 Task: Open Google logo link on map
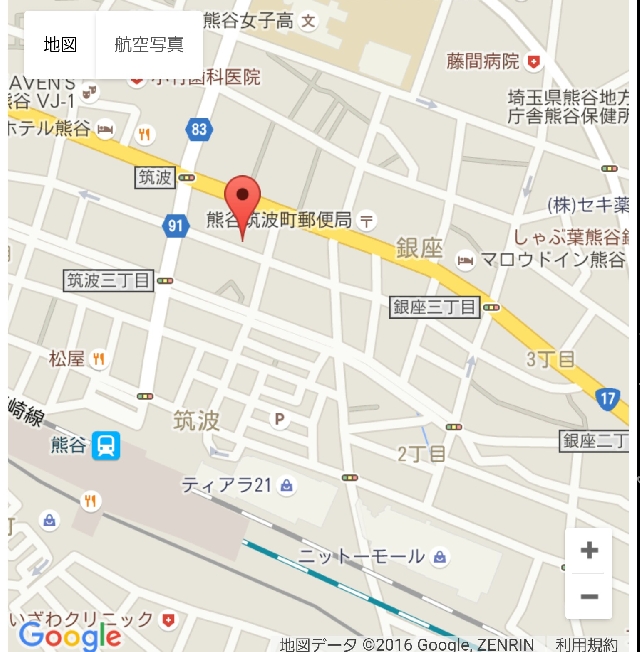[x=70, y=635]
